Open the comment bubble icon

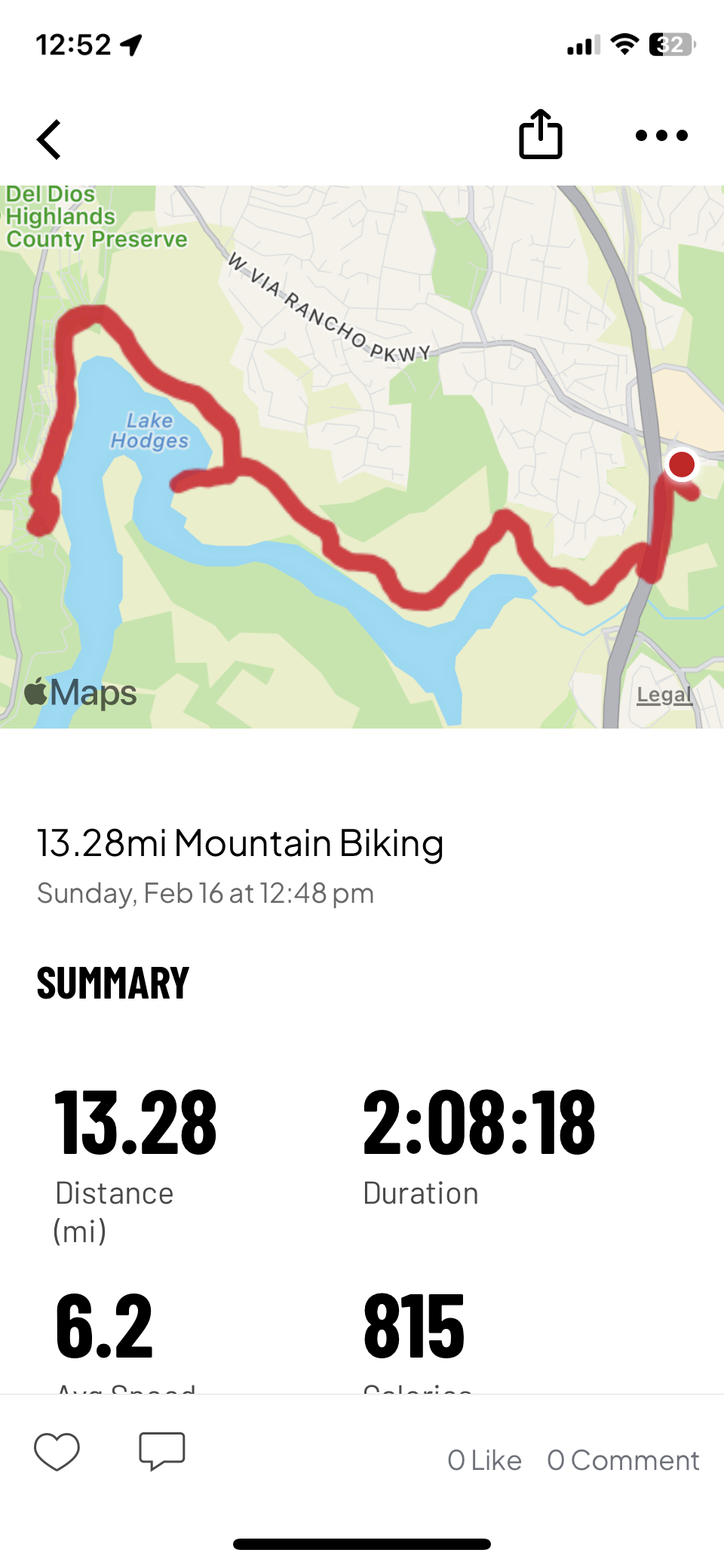[x=161, y=1451]
